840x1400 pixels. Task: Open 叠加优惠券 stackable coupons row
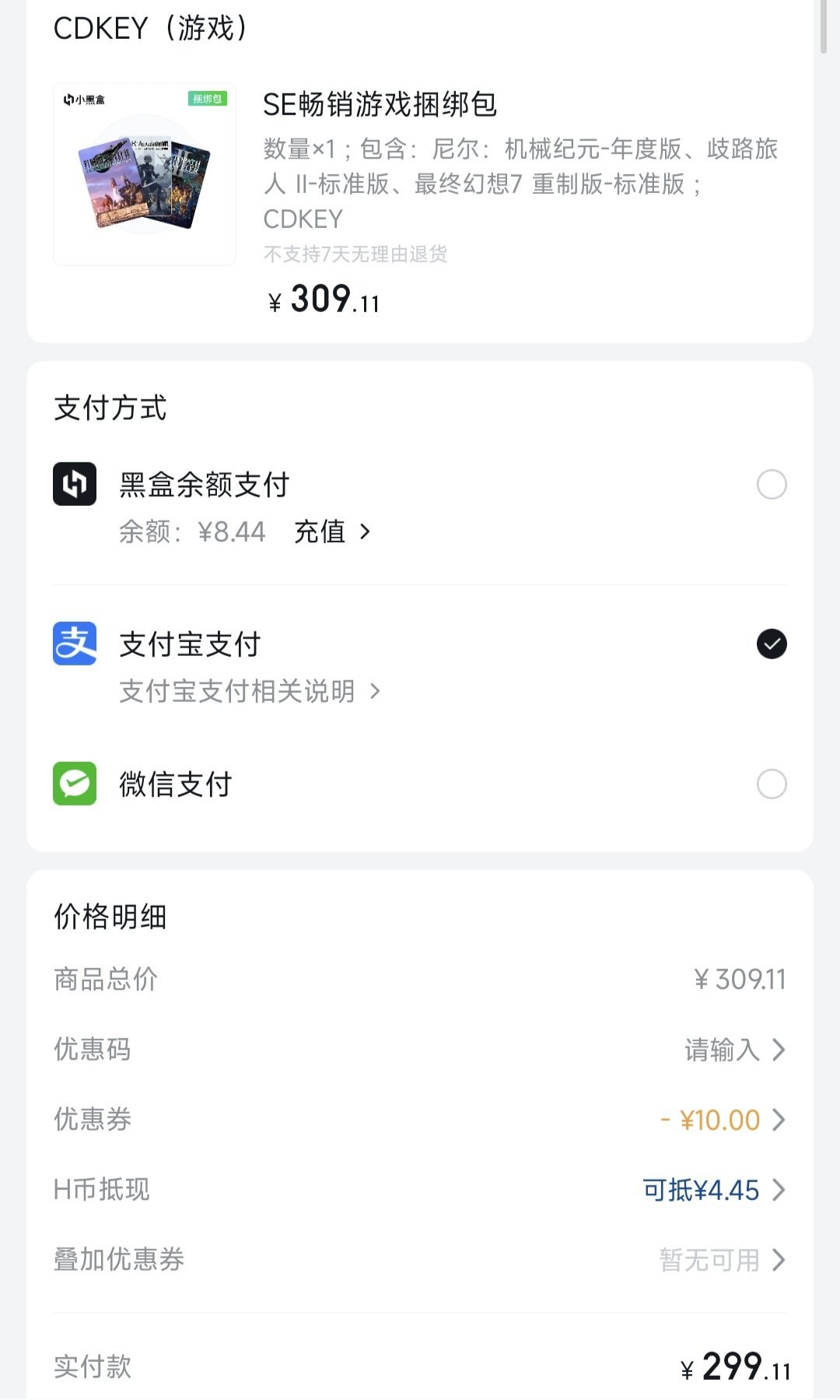722,1260
